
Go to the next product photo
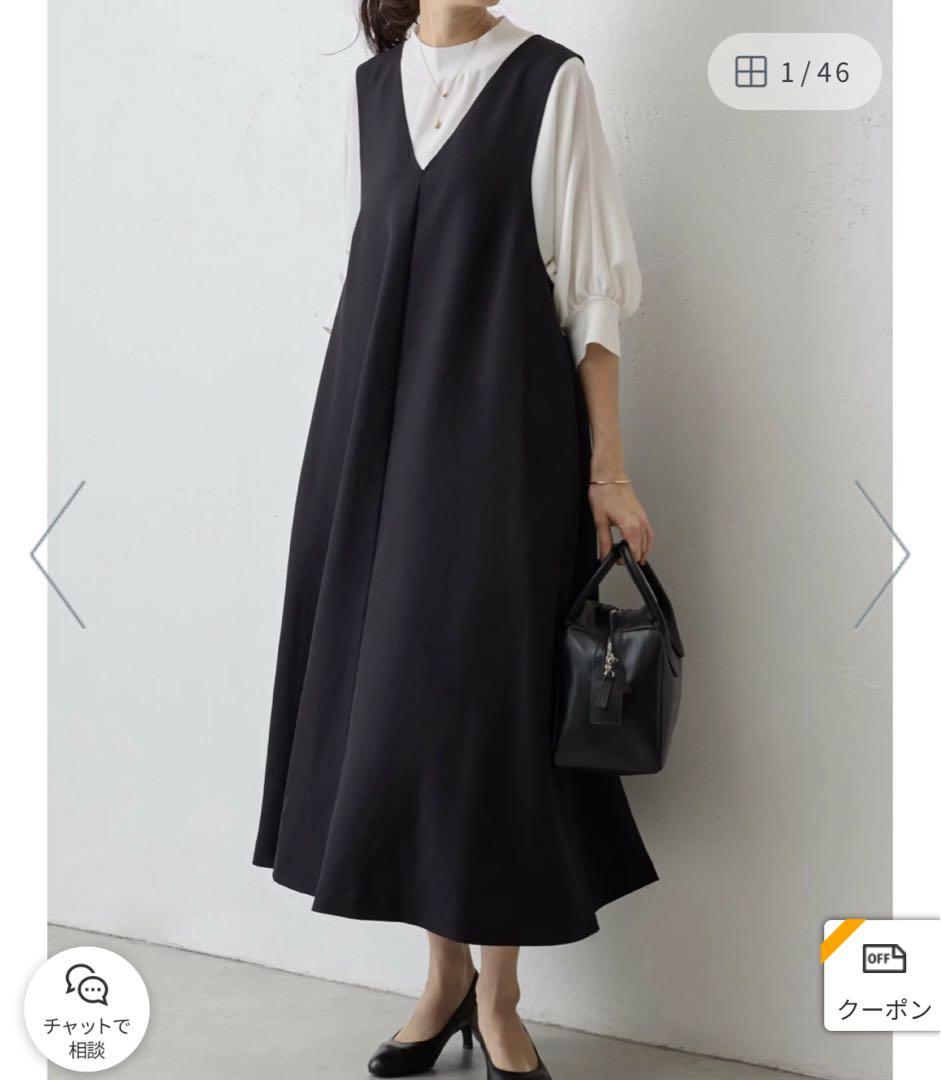881,554
